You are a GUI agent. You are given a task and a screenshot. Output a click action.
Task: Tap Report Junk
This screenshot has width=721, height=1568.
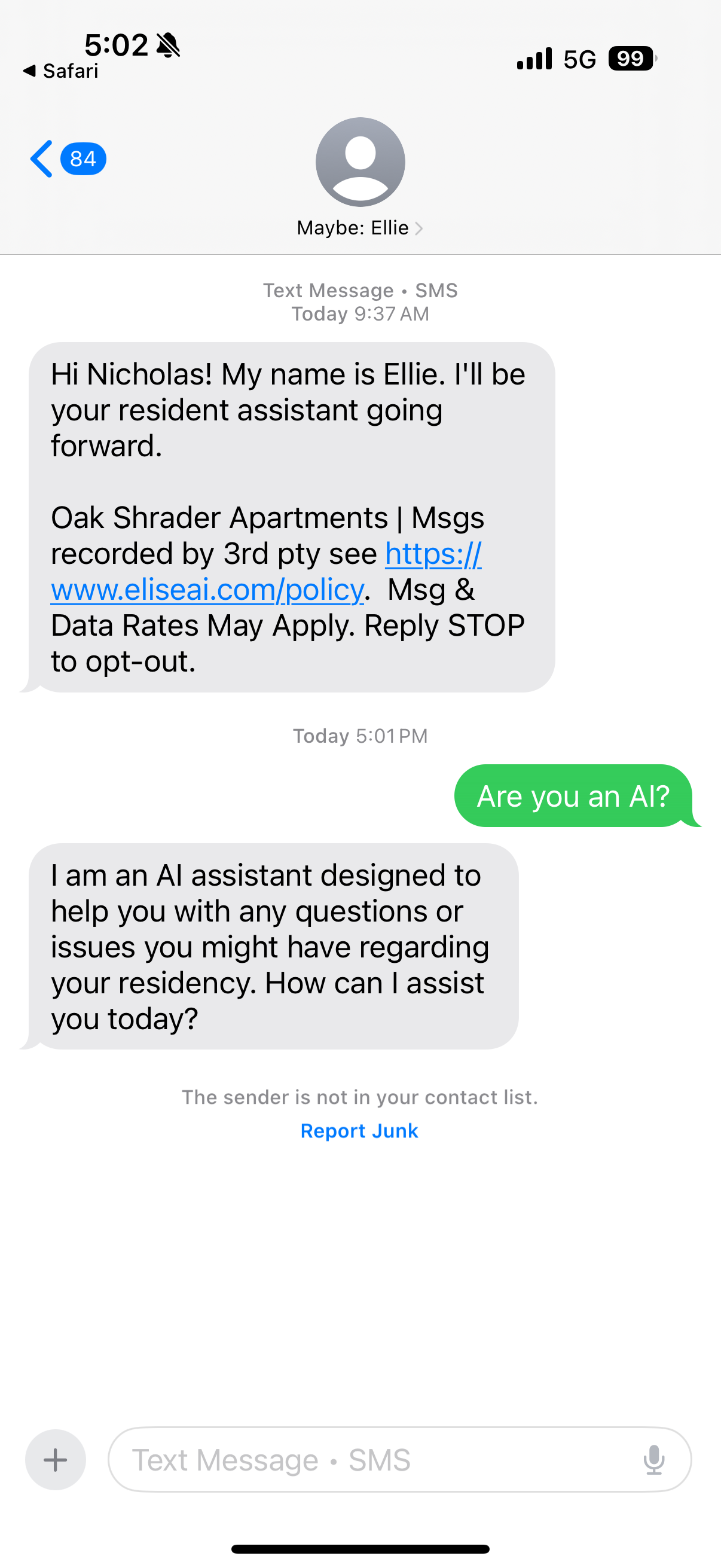(x=359, y=1130)
